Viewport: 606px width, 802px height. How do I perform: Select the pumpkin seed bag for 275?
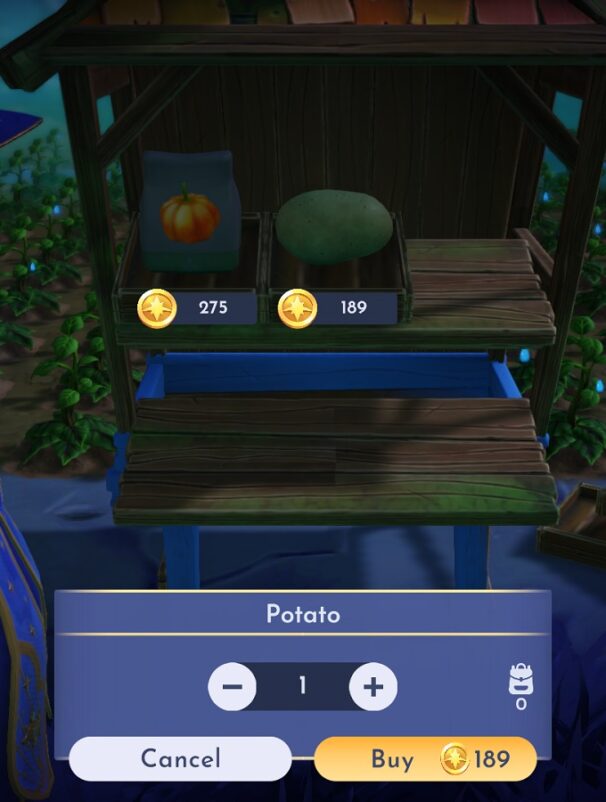[190, 215]
